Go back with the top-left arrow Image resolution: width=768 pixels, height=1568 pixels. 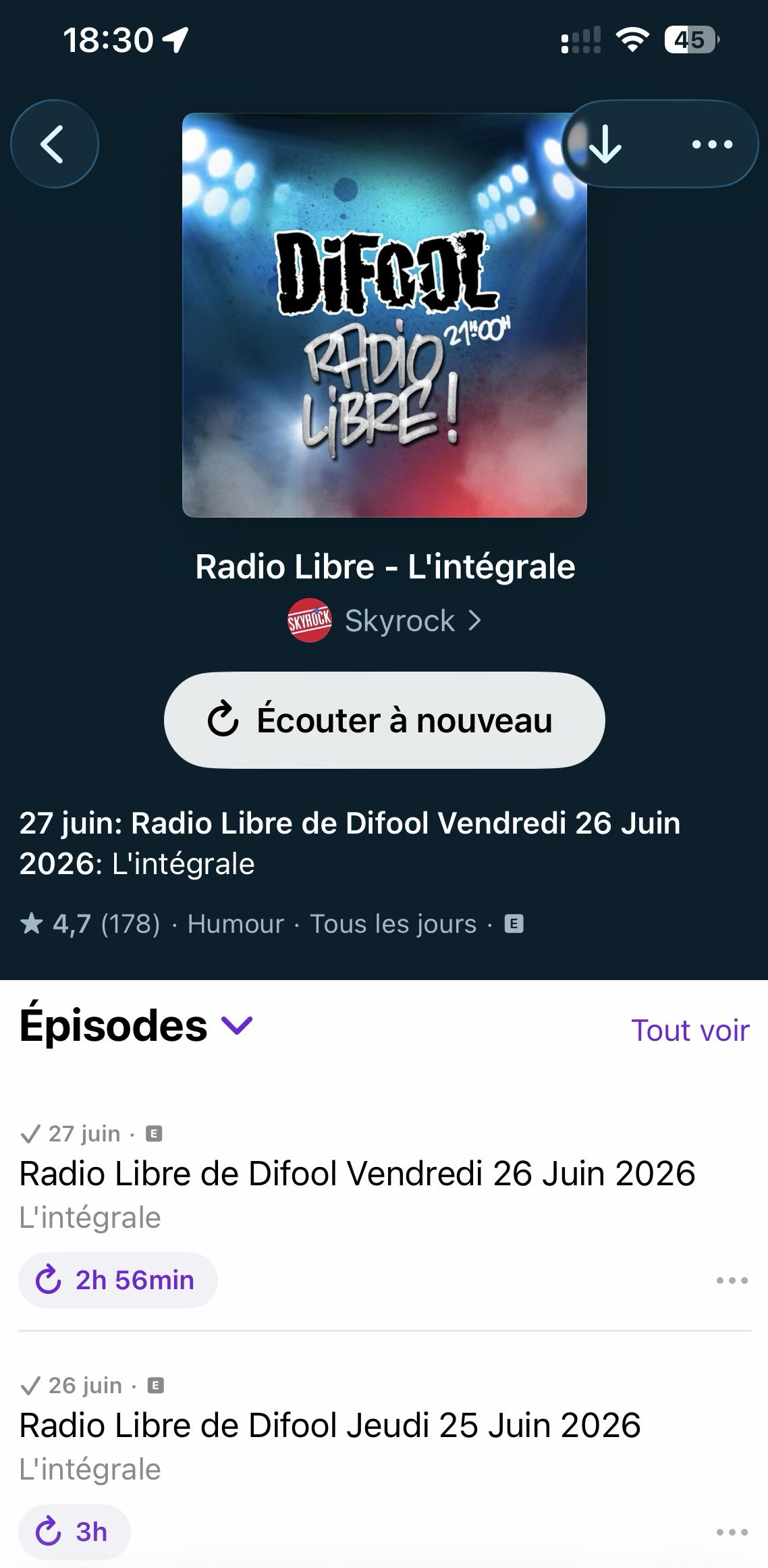(55, 144)
